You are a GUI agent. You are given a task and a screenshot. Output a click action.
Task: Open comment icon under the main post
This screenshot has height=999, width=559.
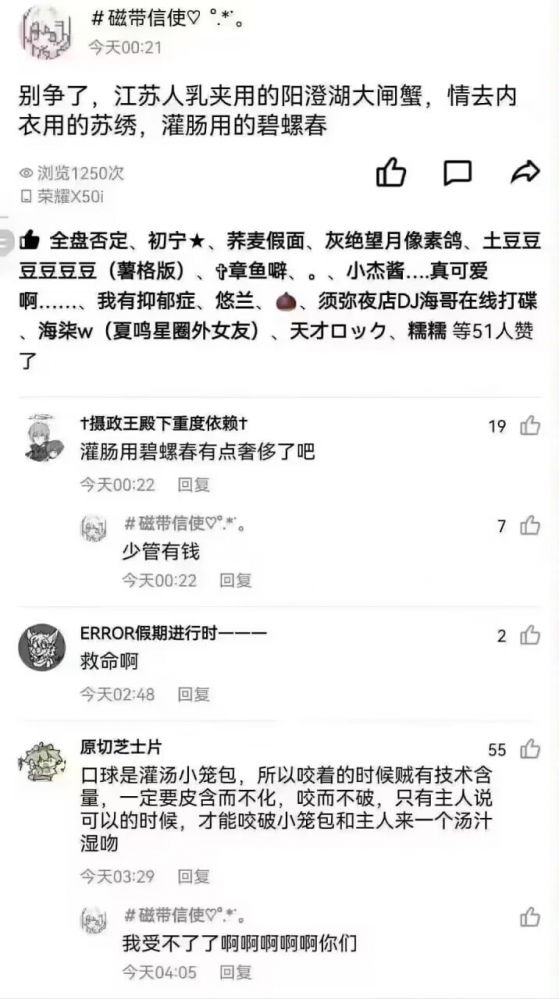point(458,172)
